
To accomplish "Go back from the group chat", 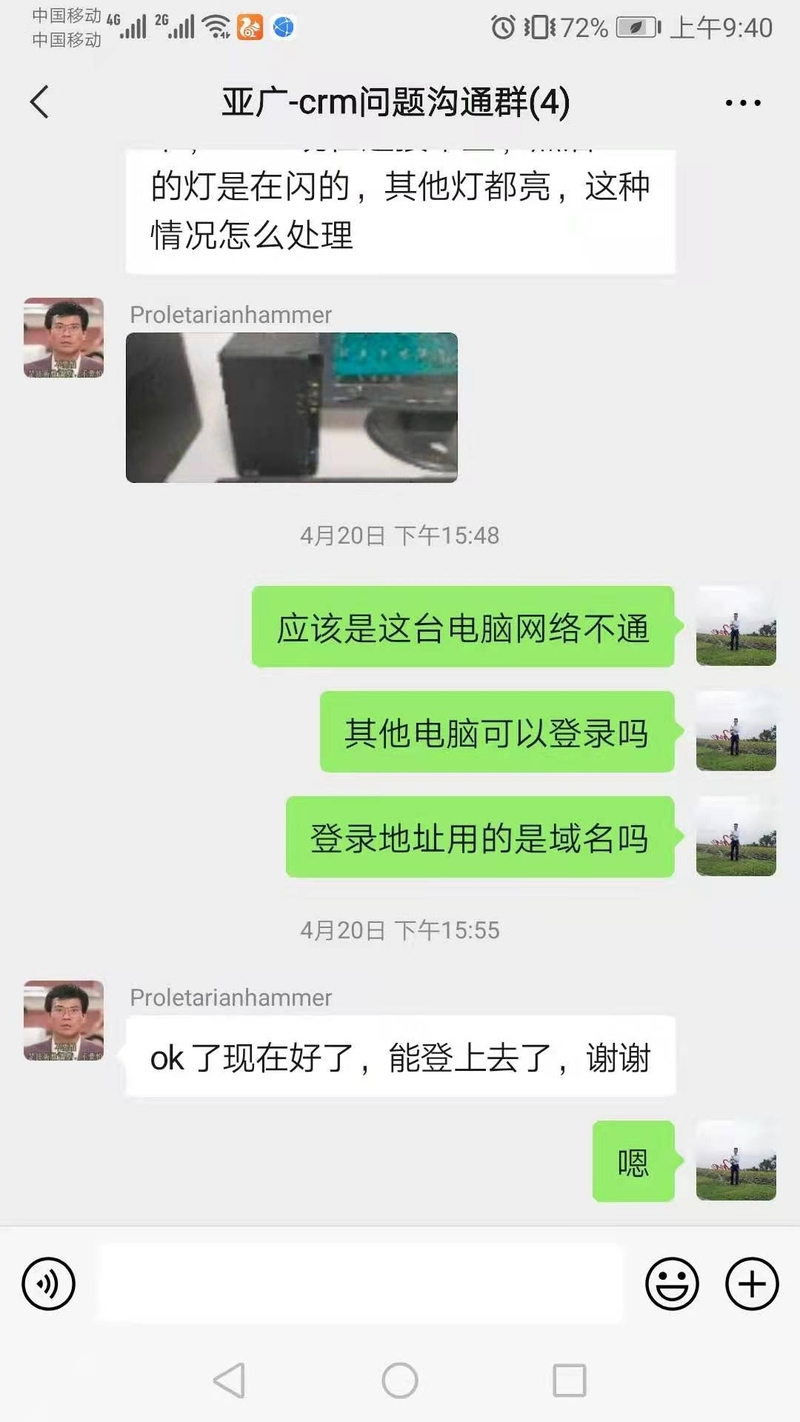I will point(40,102).
